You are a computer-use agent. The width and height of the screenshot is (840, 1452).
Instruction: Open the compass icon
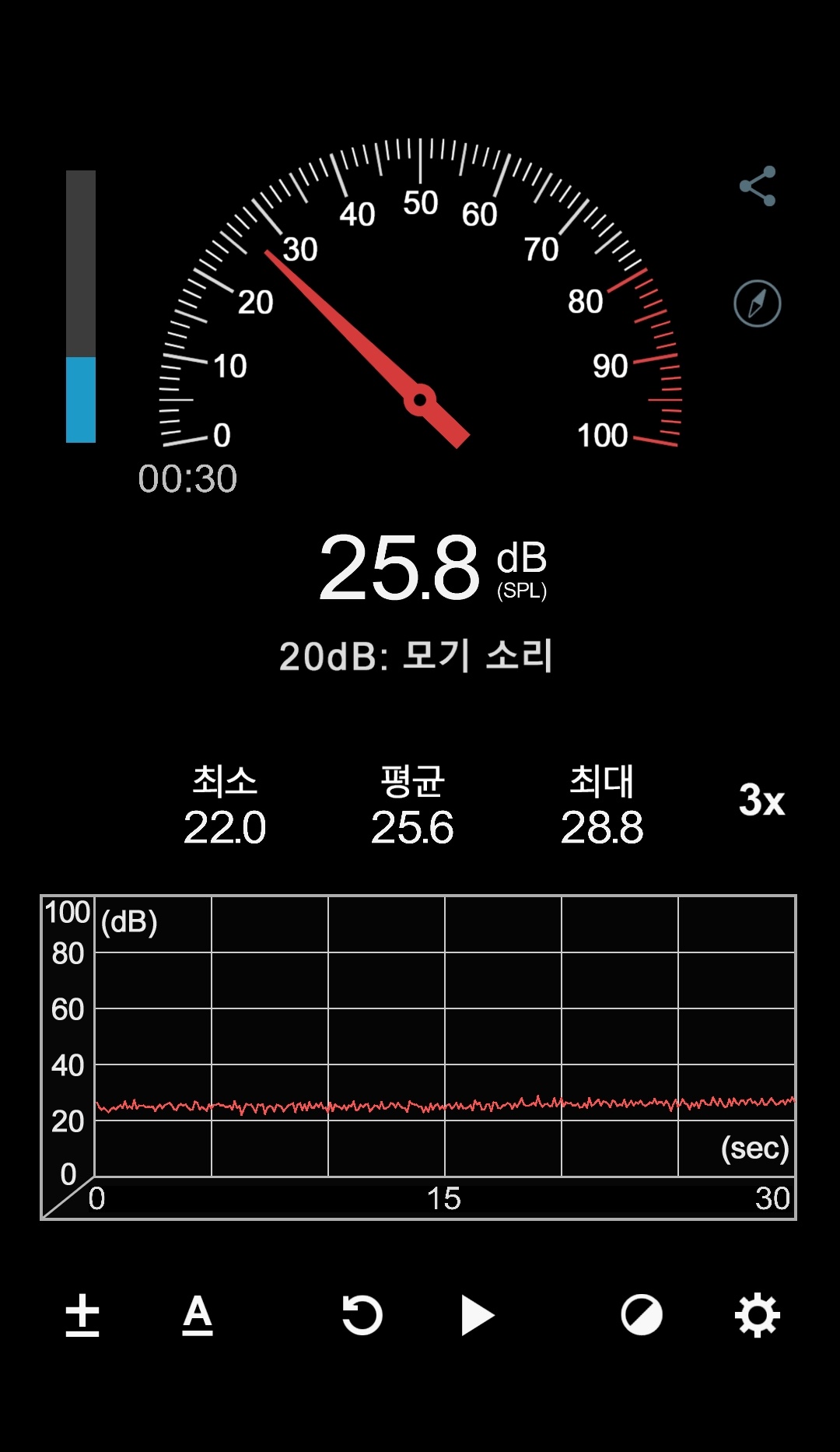758,303
